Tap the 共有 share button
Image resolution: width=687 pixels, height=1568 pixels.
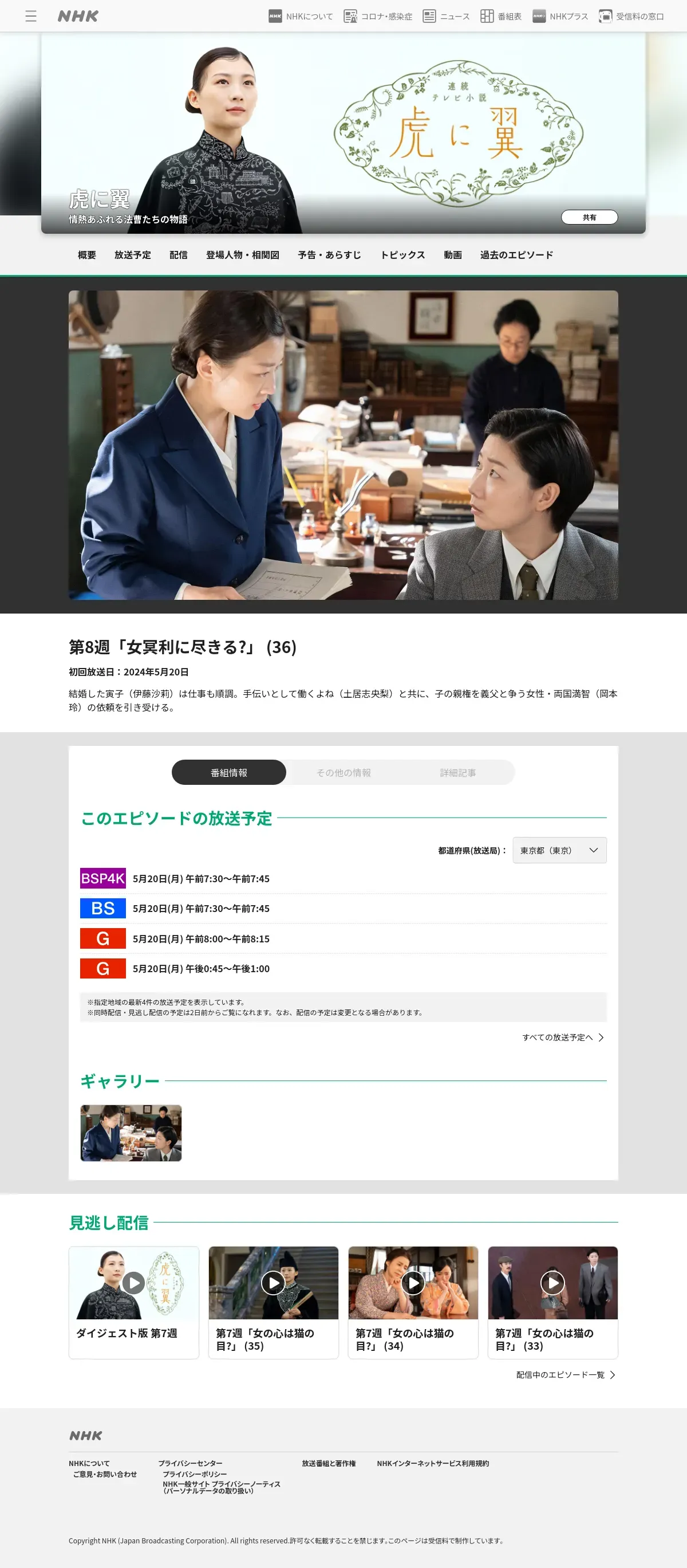(x=589, y=217)
